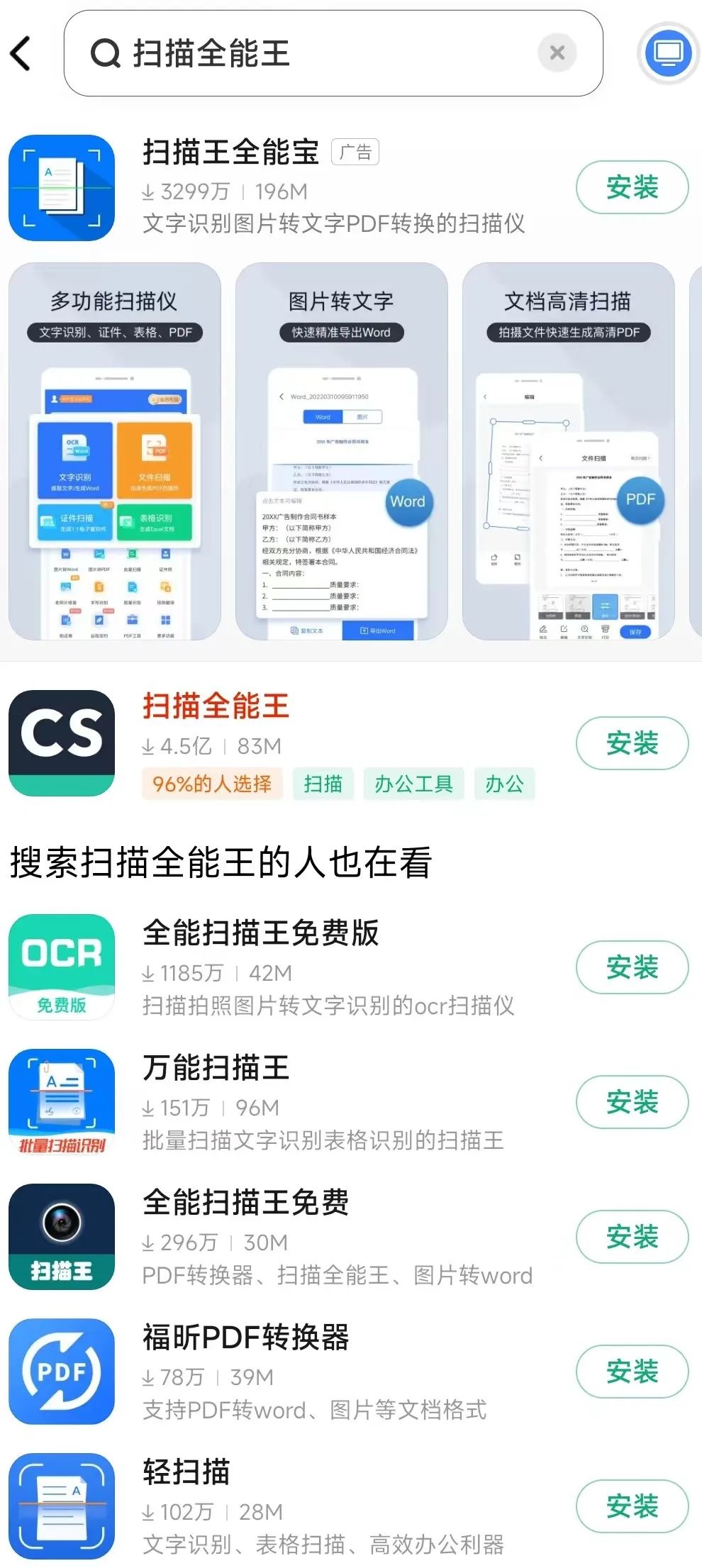The height and width of the screenshot is (1568, 702).
Task: Install 万能扫描王
Action: 632,1102
